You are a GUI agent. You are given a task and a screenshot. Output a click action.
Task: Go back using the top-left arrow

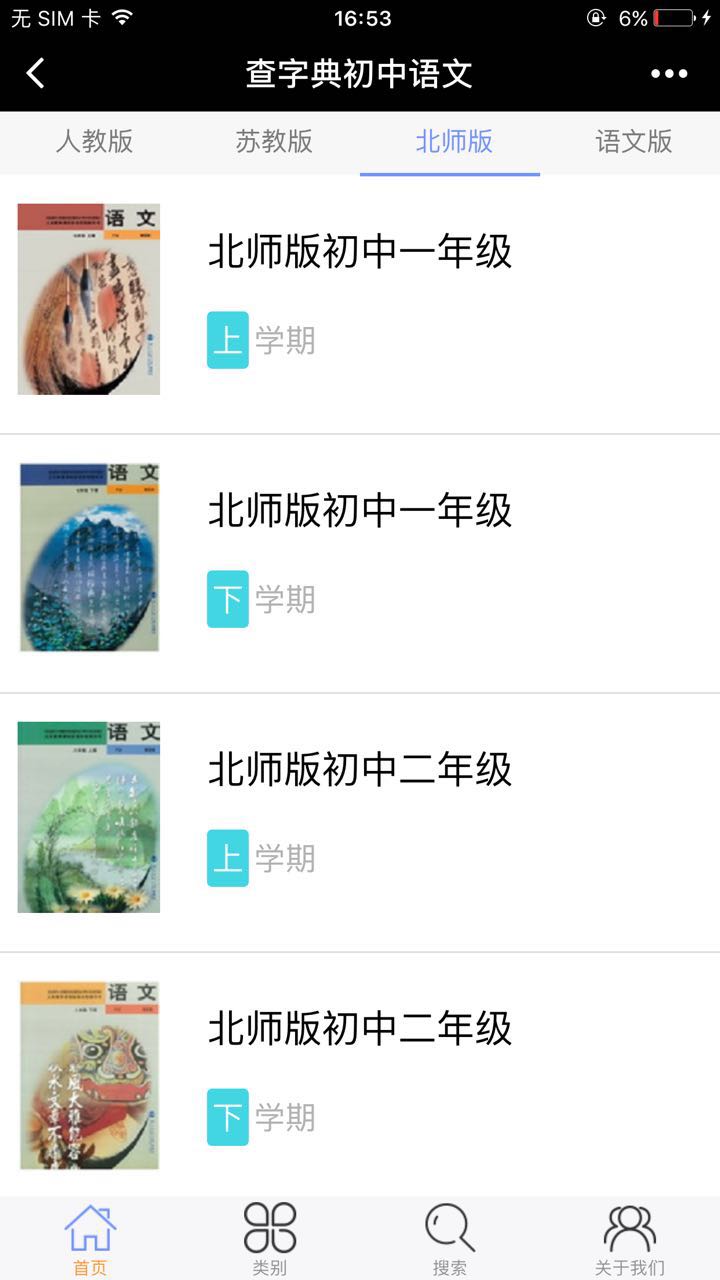point(36,73)
